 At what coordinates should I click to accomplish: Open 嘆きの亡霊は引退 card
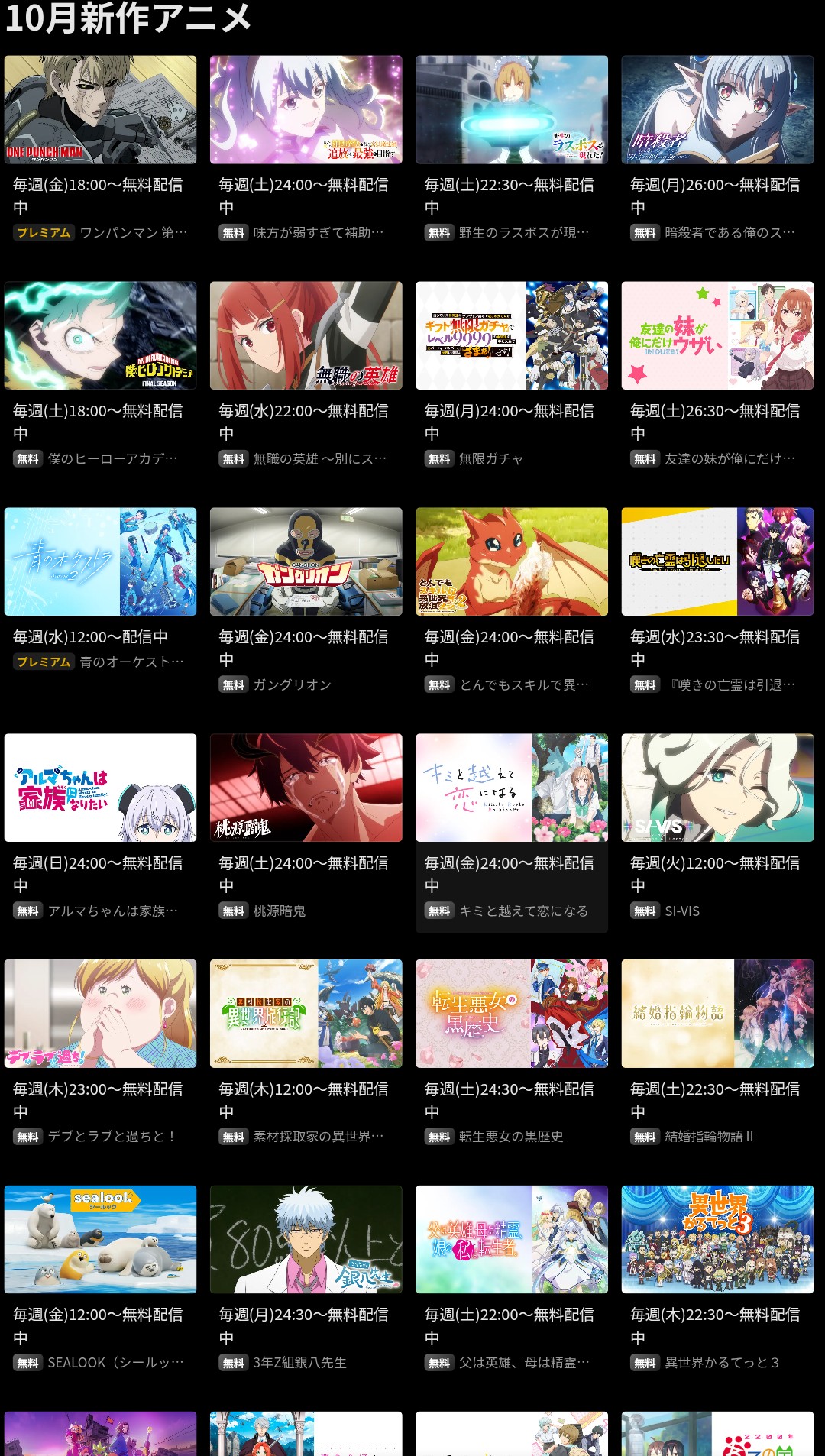click(x=717, y=561)
